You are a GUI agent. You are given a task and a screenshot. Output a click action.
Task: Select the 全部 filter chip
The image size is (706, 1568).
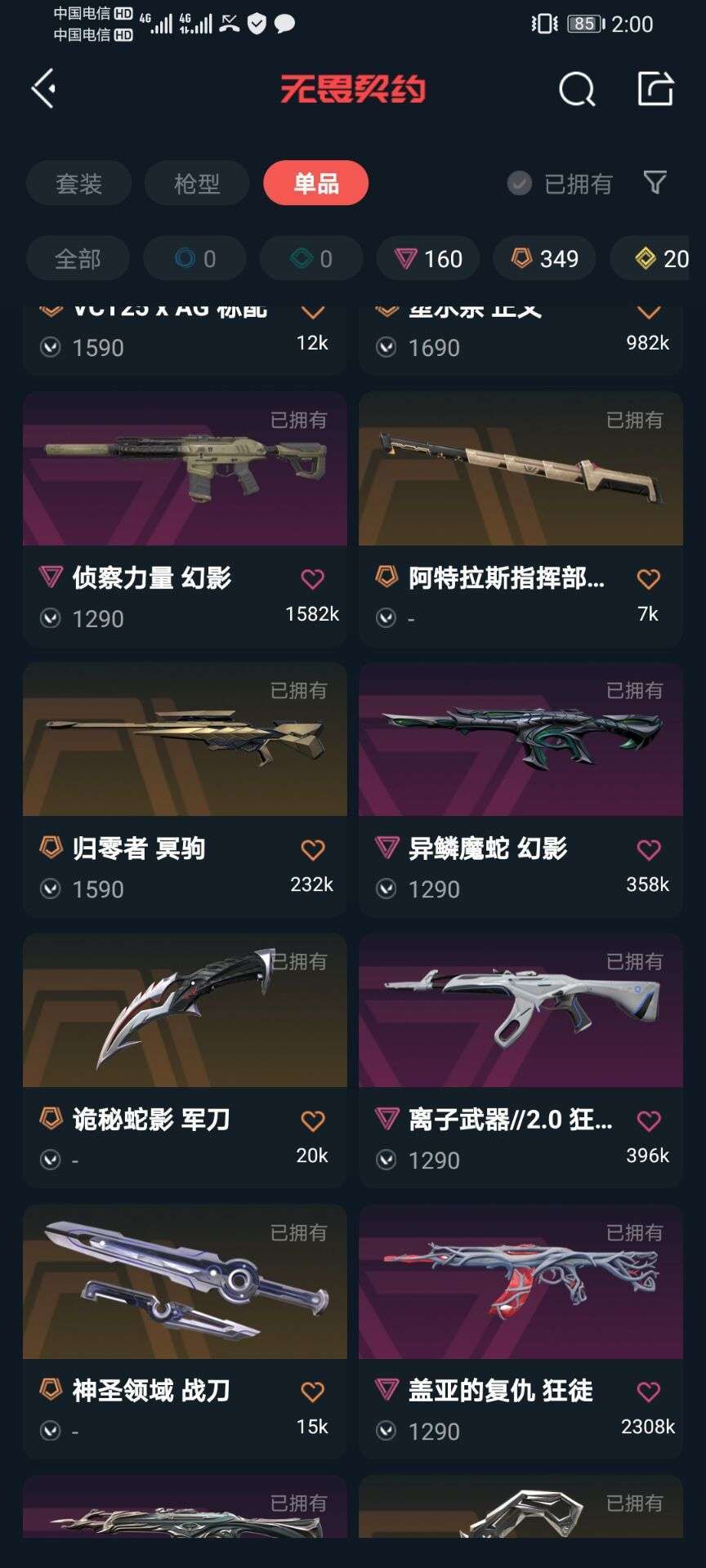coord(78,259)
